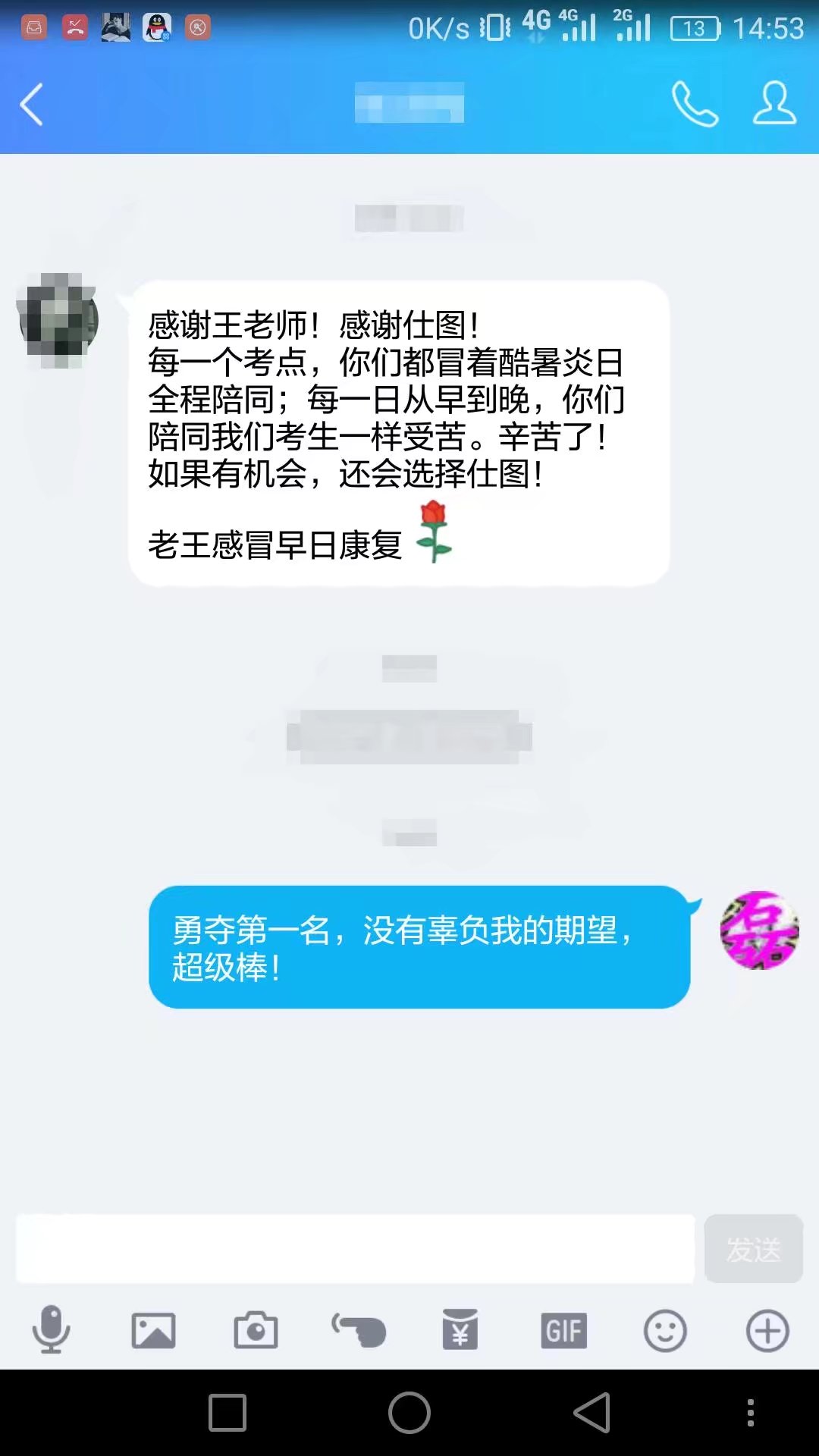Record a voice message with the microphone
This screenshot has width=819, height=1456.
click(x=51, y=1330)
